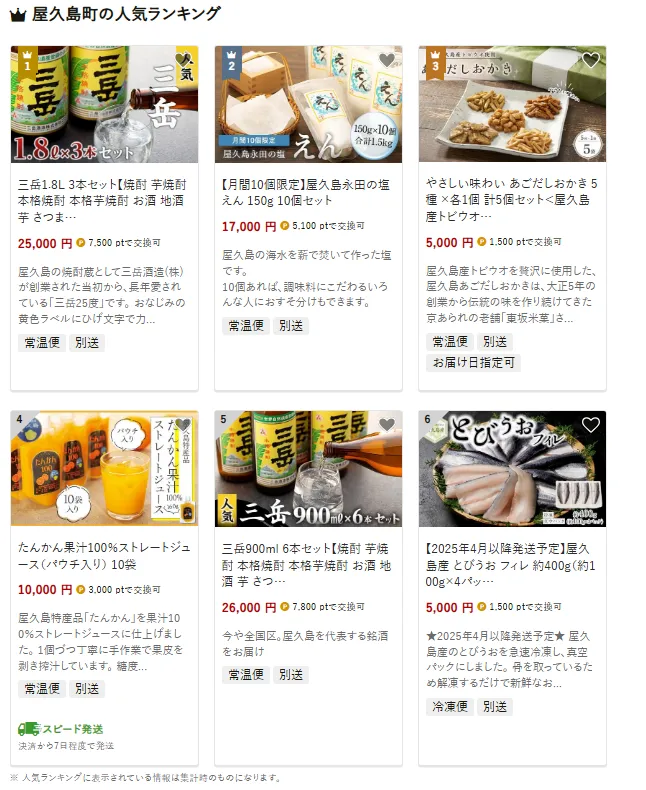The image size is (646, 790).
Task: Favorite the 三岳1.8L 3本セット item
Action: coord(183,60)
